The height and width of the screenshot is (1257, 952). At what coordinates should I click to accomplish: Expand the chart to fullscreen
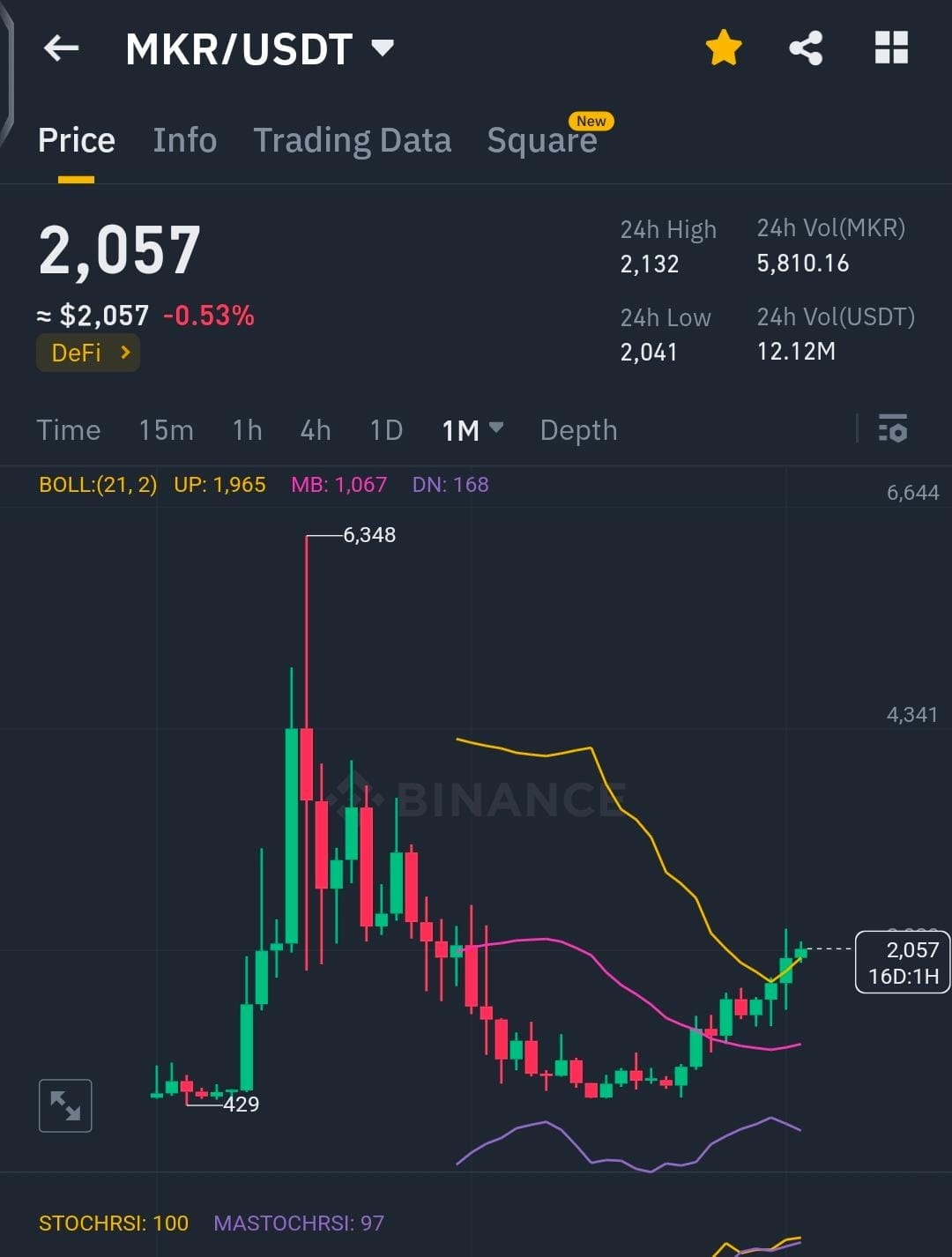64,1105
